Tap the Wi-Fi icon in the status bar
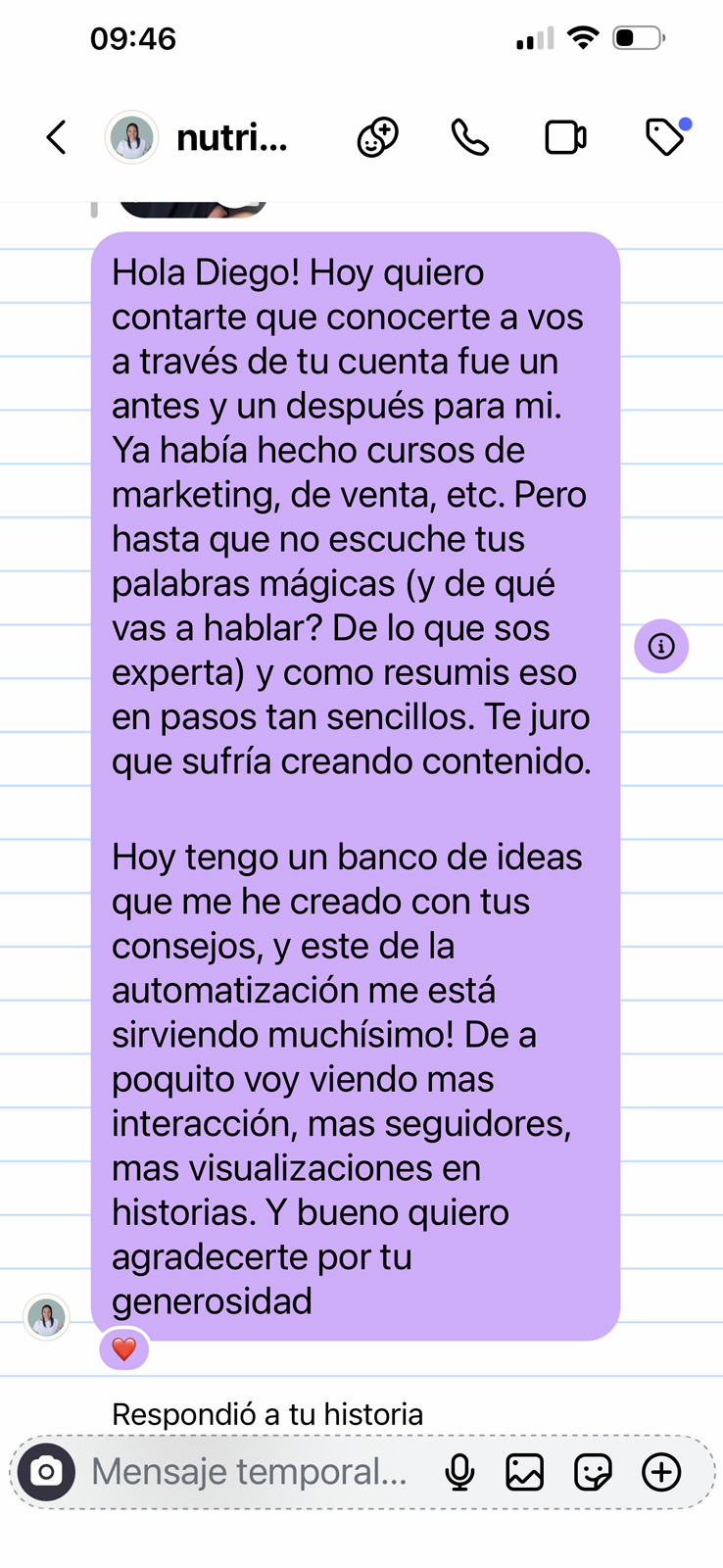The width and height of the screenshot is (723, 1568). (582, 37)
